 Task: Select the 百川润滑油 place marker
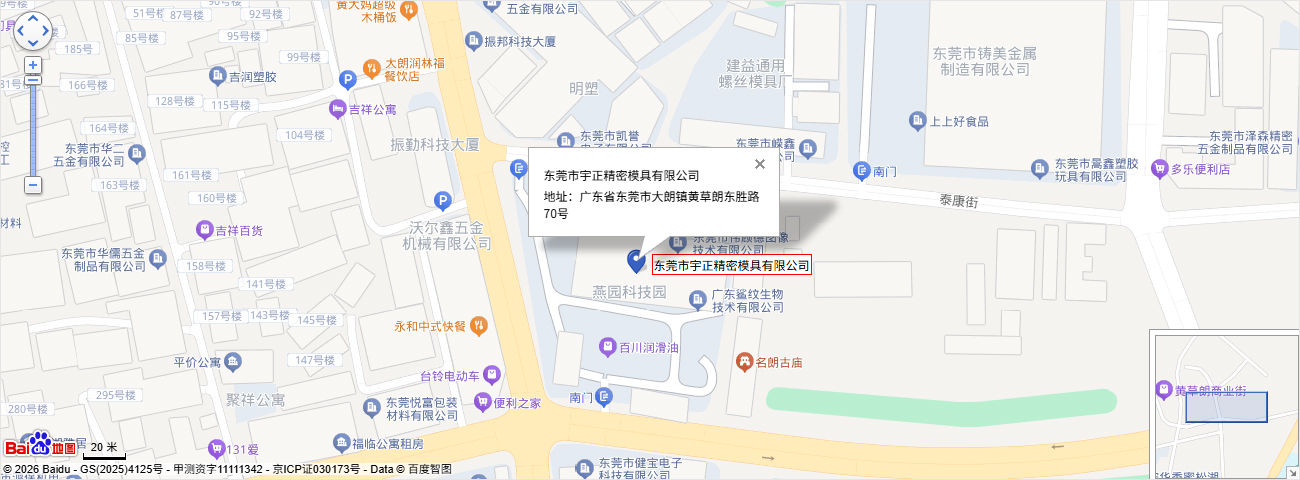point(606,347)
